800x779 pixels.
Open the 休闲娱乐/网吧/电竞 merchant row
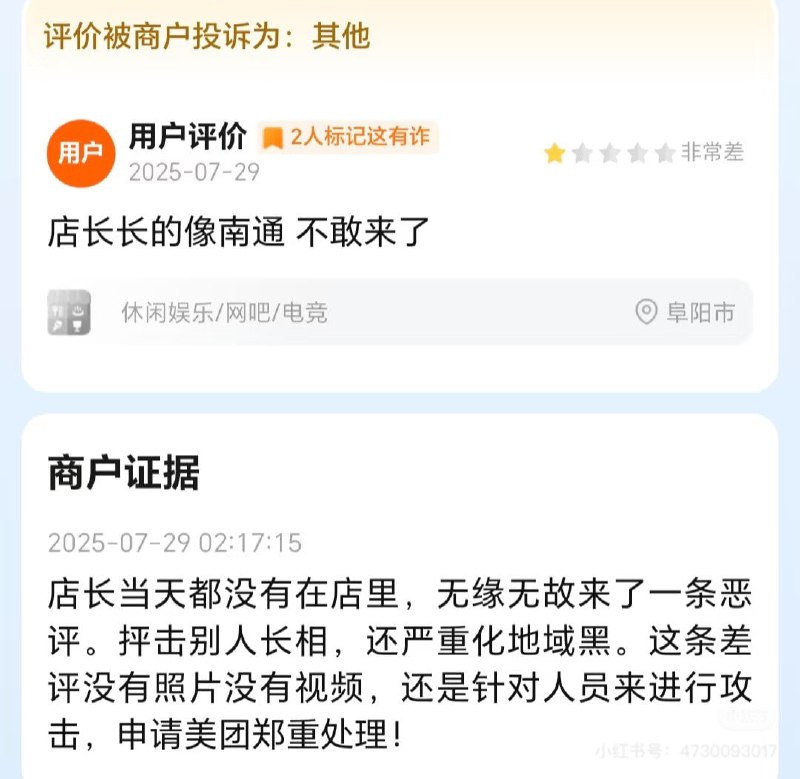click(x=399, y=312)
